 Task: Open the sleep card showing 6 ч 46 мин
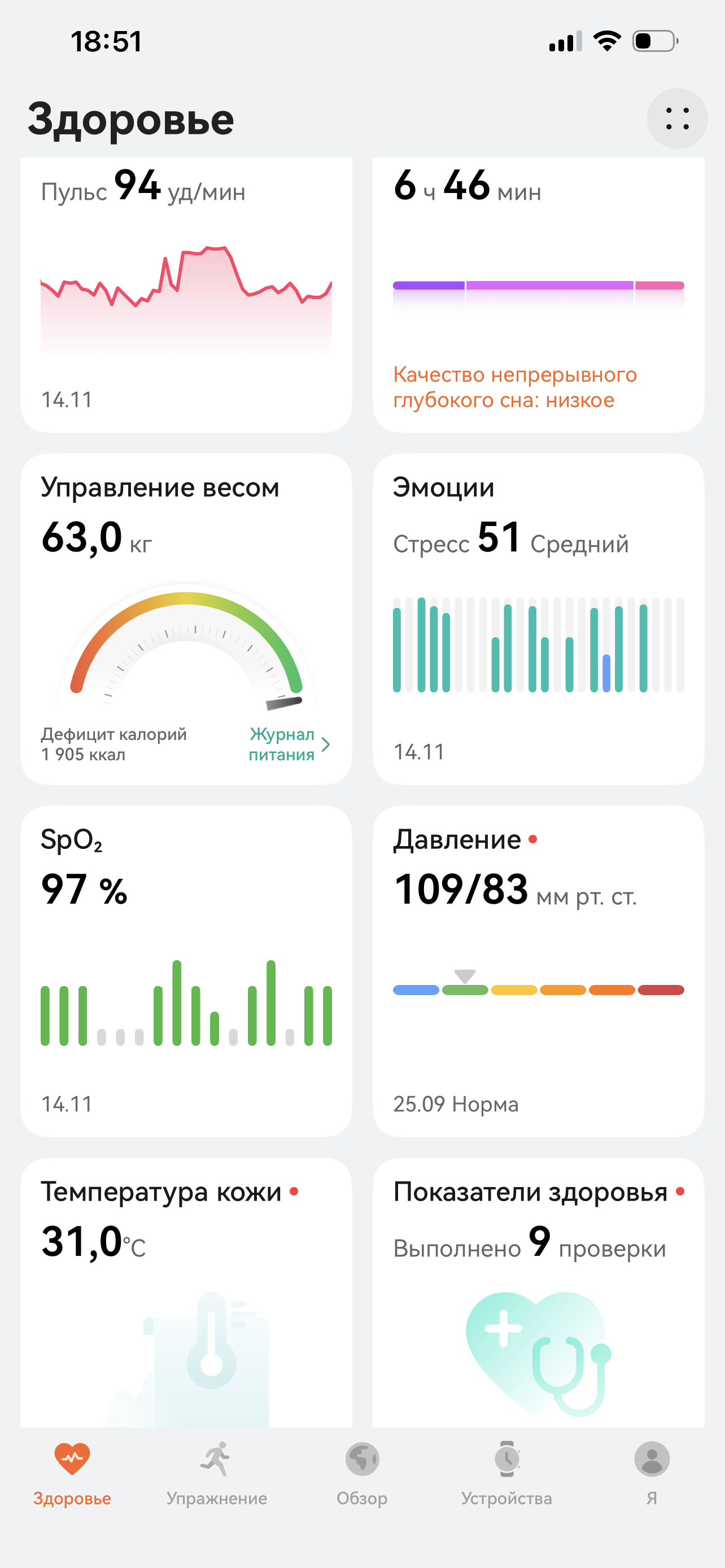(x=538, y=292)
